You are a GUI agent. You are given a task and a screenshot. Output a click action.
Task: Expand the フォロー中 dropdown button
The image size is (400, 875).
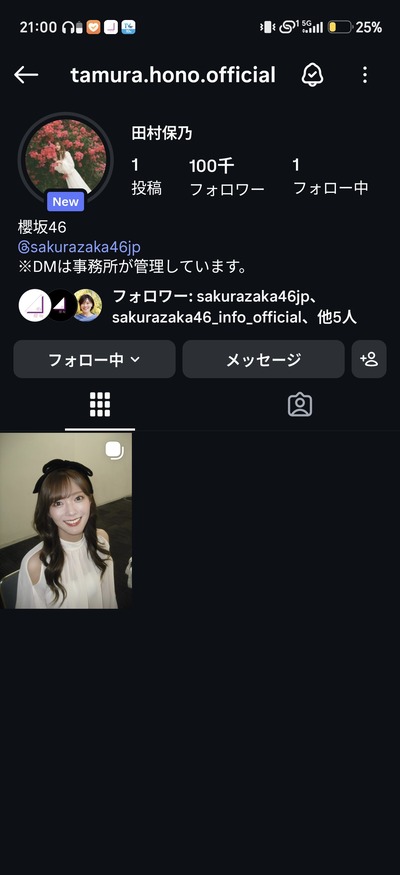(x=94, y=359)
